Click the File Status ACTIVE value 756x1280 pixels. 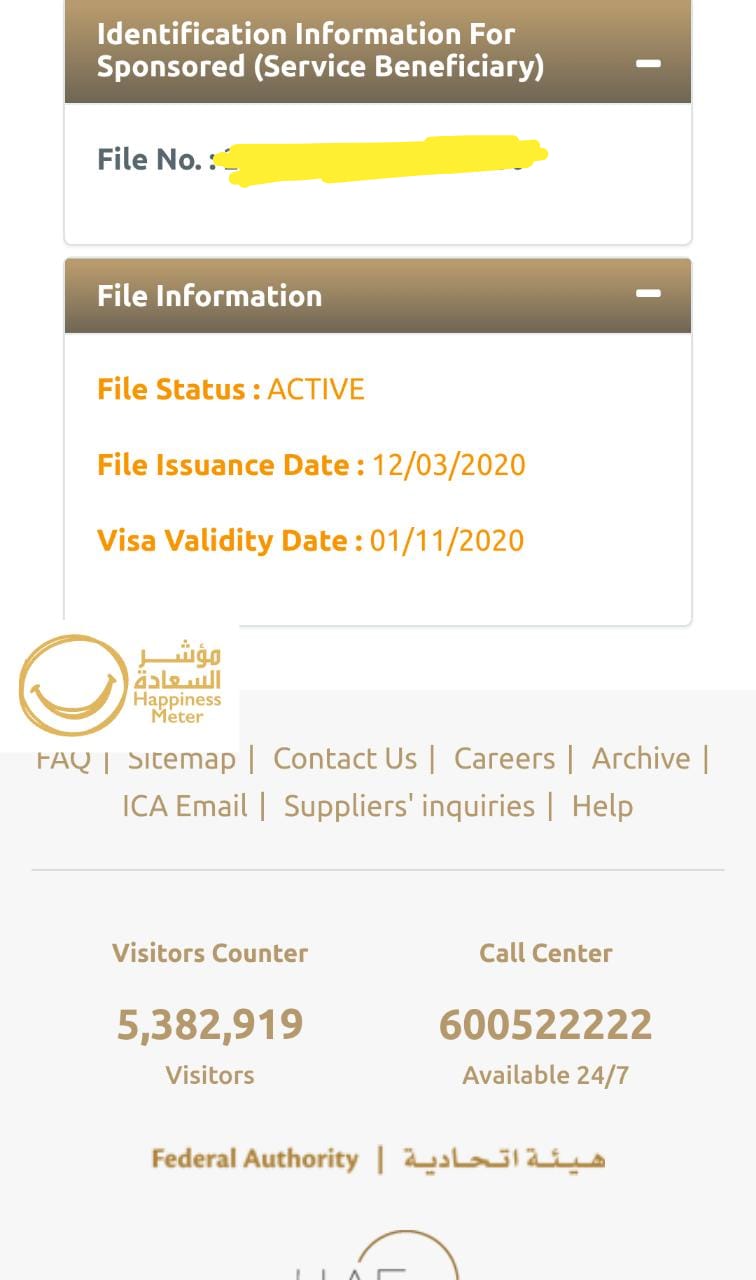[x=315, y=389]
